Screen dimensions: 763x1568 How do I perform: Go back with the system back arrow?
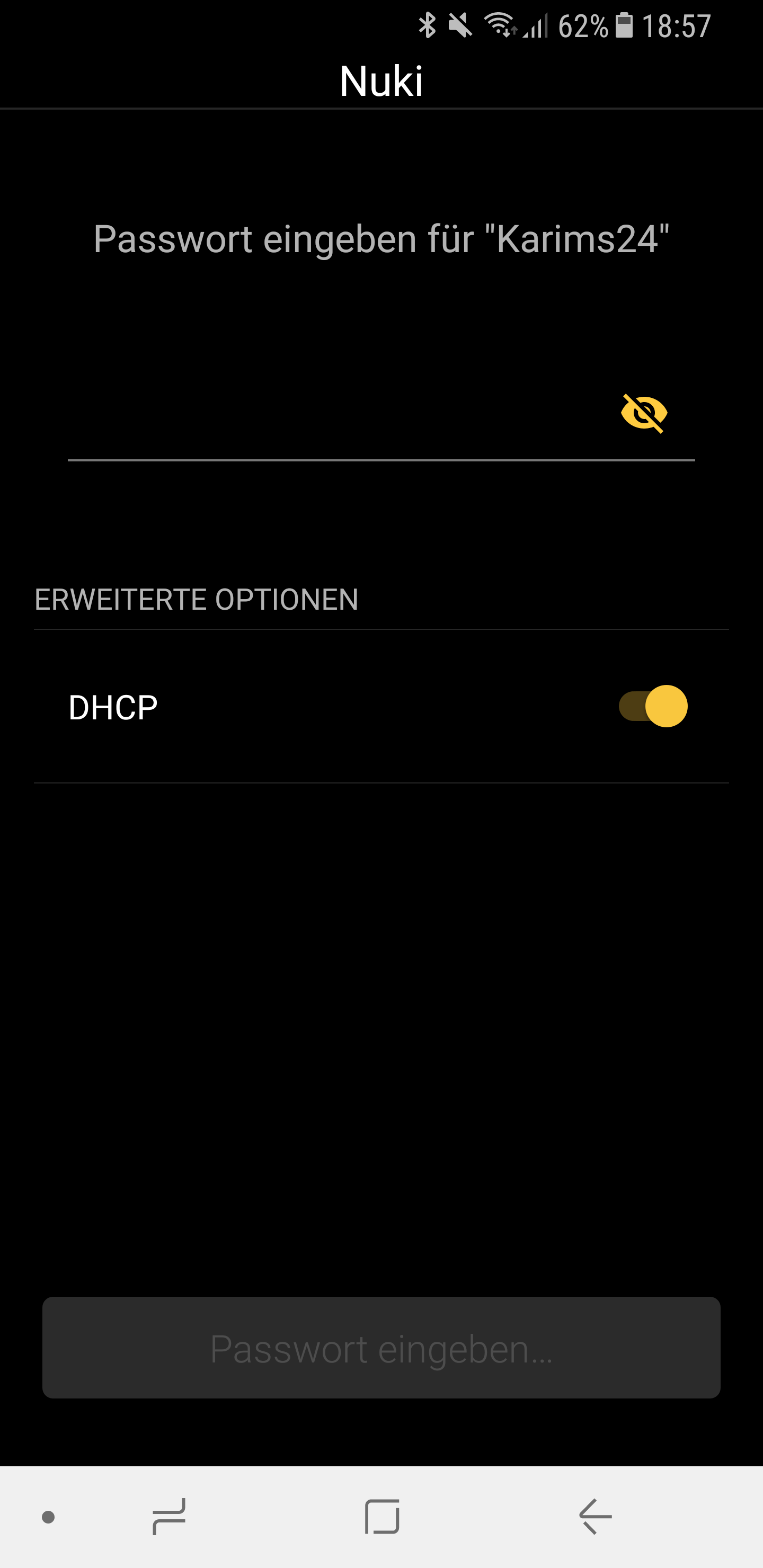(x=595, y=1516)
